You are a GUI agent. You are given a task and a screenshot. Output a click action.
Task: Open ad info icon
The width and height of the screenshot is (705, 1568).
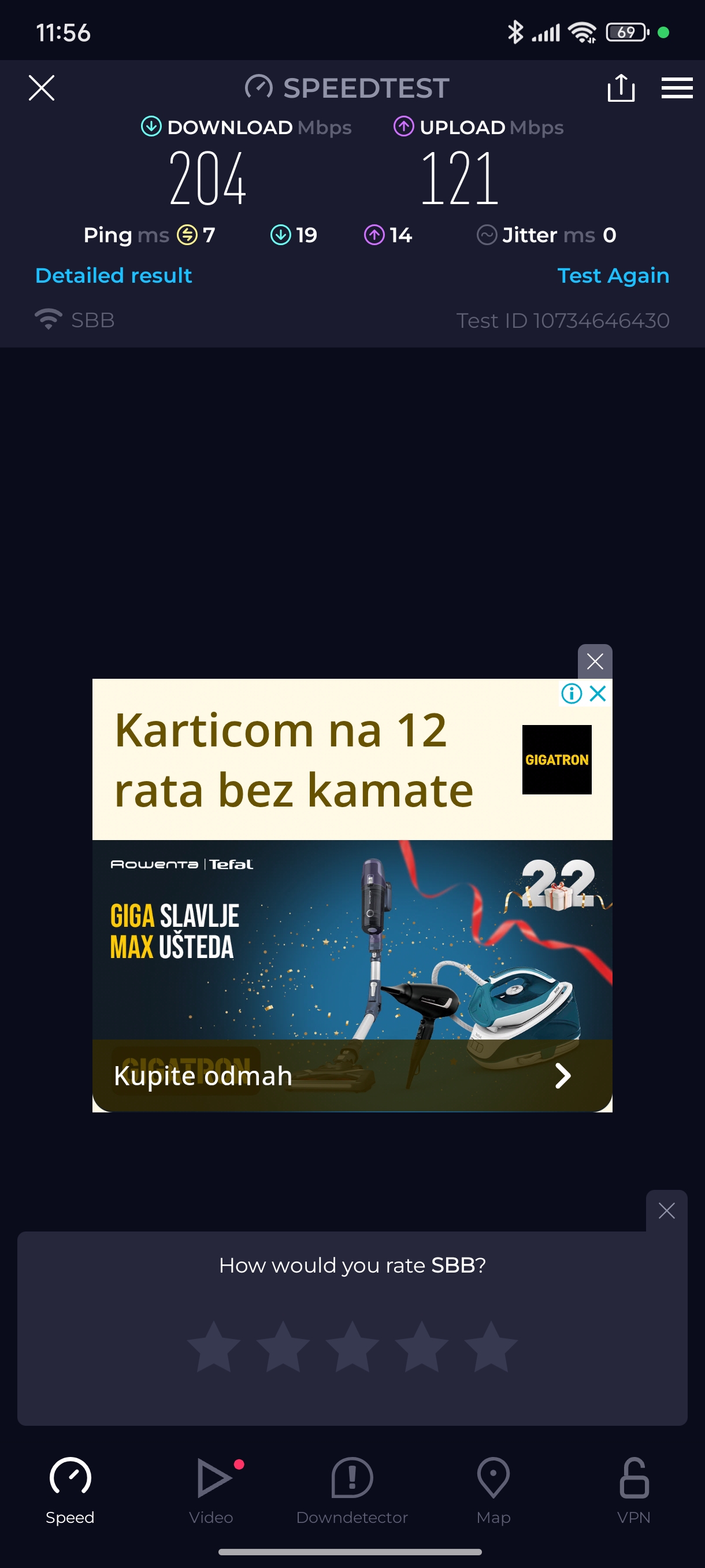pyautogui.click(x=571, y=693)
